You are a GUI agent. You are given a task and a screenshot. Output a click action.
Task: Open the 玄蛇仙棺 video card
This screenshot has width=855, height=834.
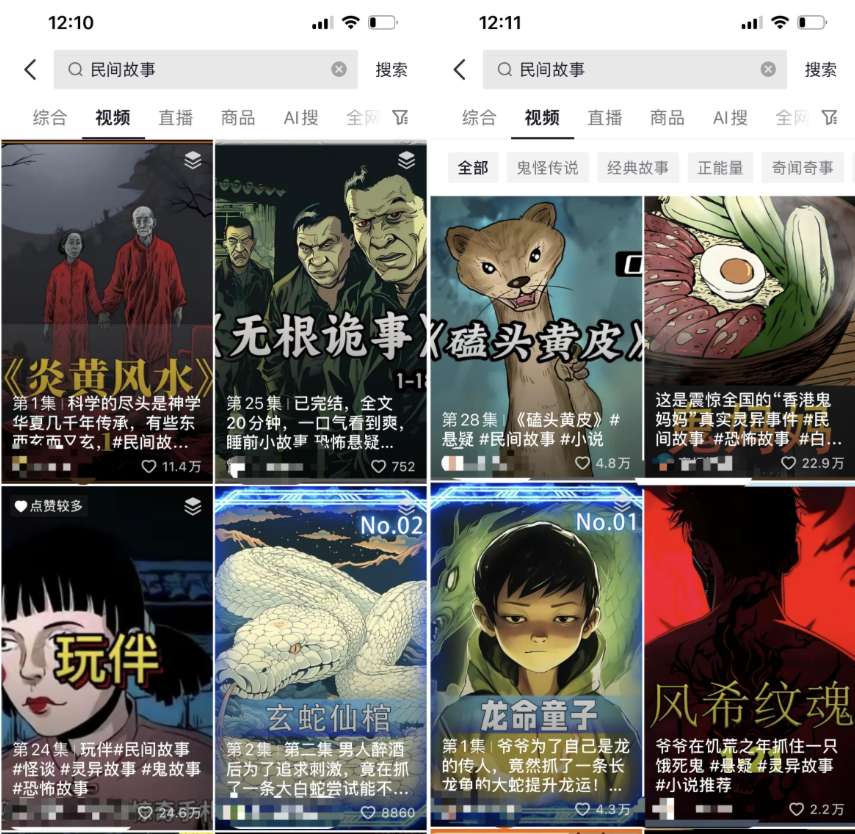(x=320, y=640)
